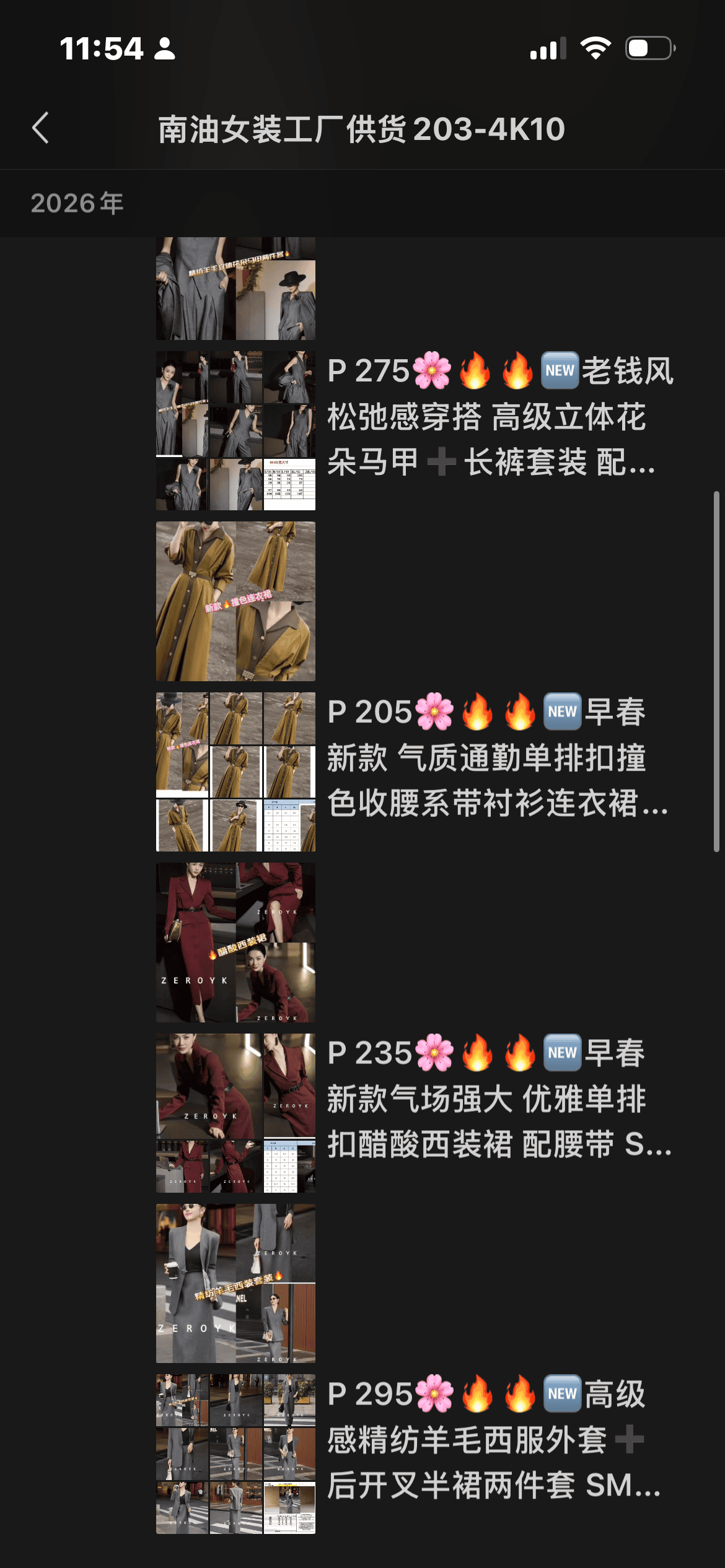This screenshot has width=725, height=1568.
Task: Open the gray vest suit photo collage
Action: tap(235, 289)
